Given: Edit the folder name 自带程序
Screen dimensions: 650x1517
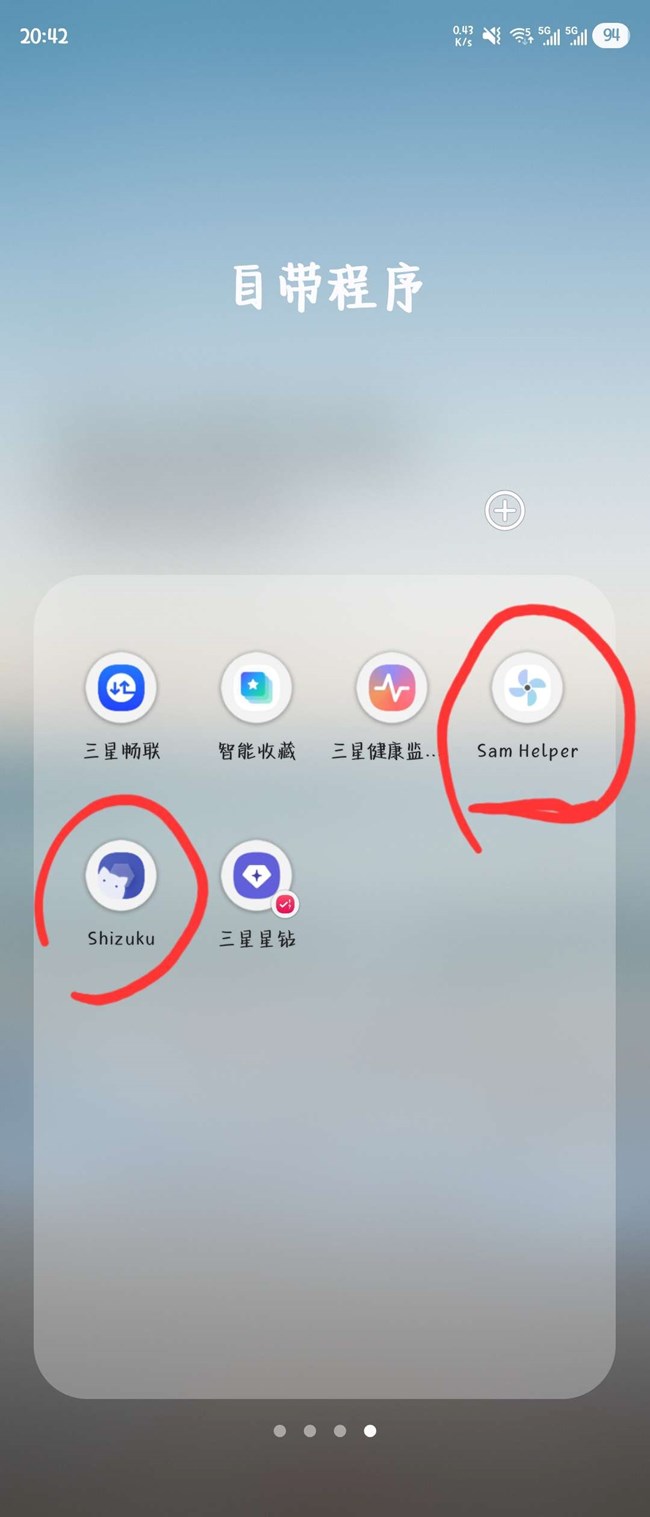Looking at the screenshot, I should (327, 288).
